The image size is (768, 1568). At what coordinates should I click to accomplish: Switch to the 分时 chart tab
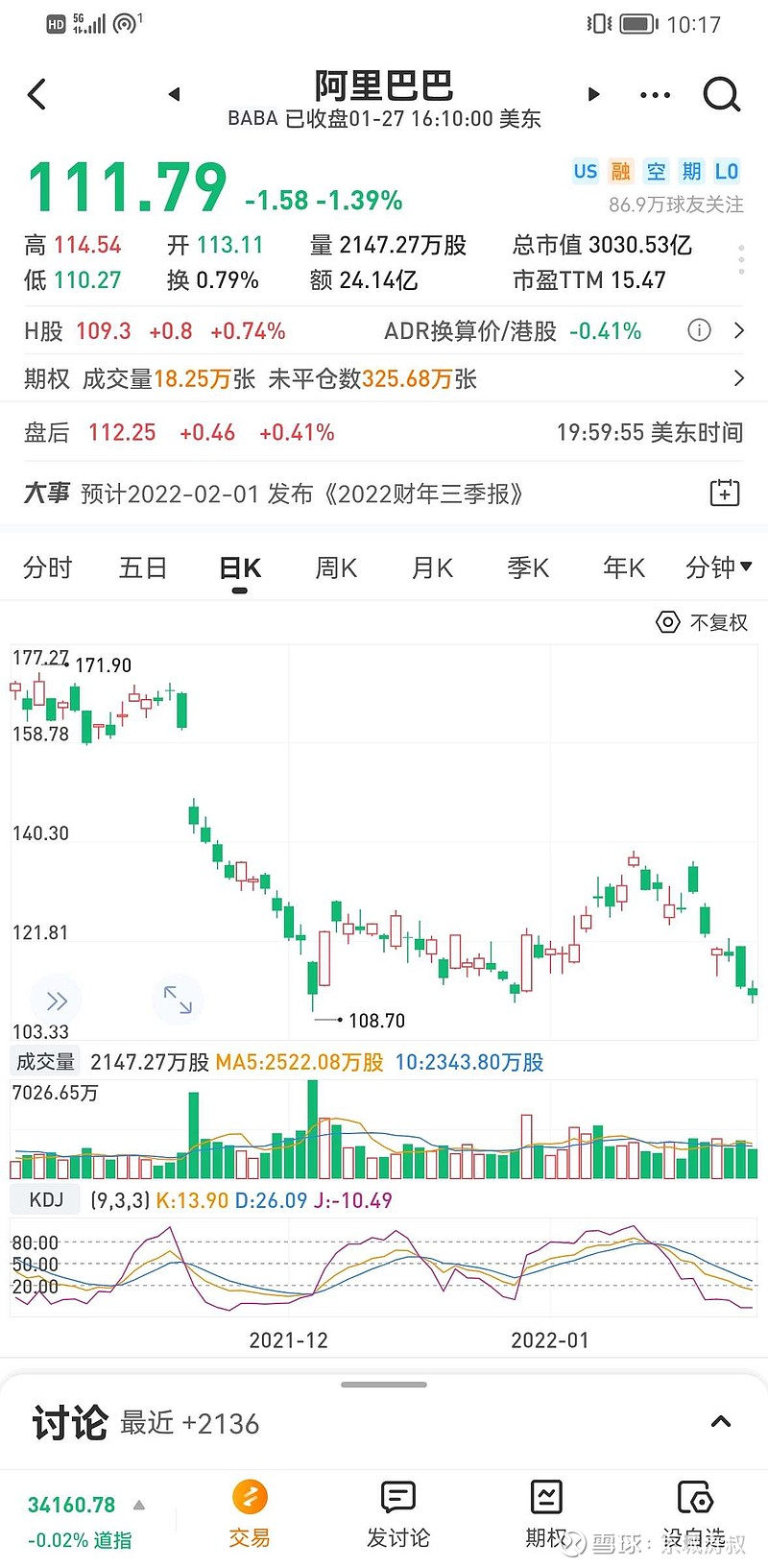pyautogui.click(x=47, y=568)
